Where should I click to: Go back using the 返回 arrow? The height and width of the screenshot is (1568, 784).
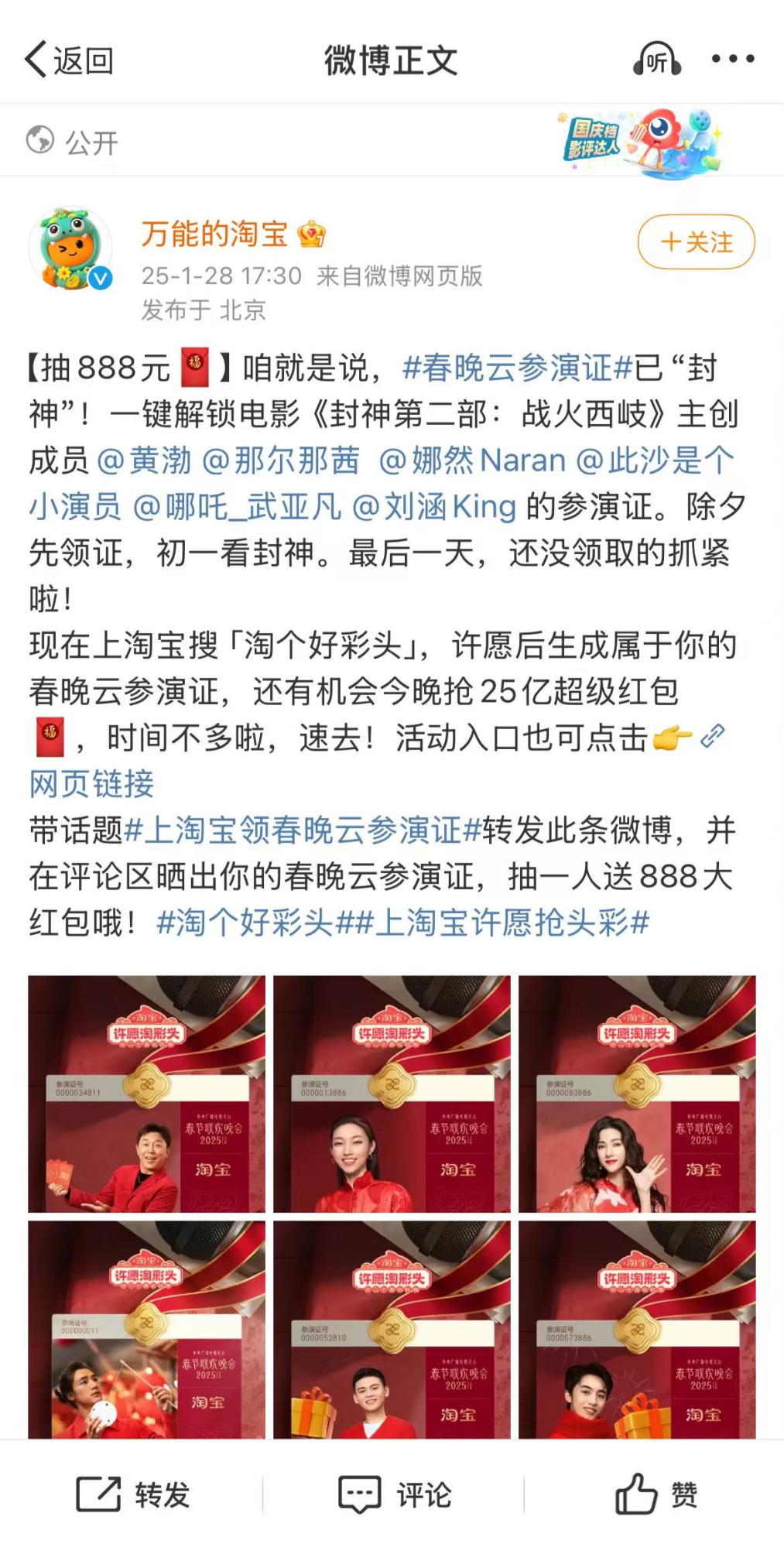pos(68,60)
